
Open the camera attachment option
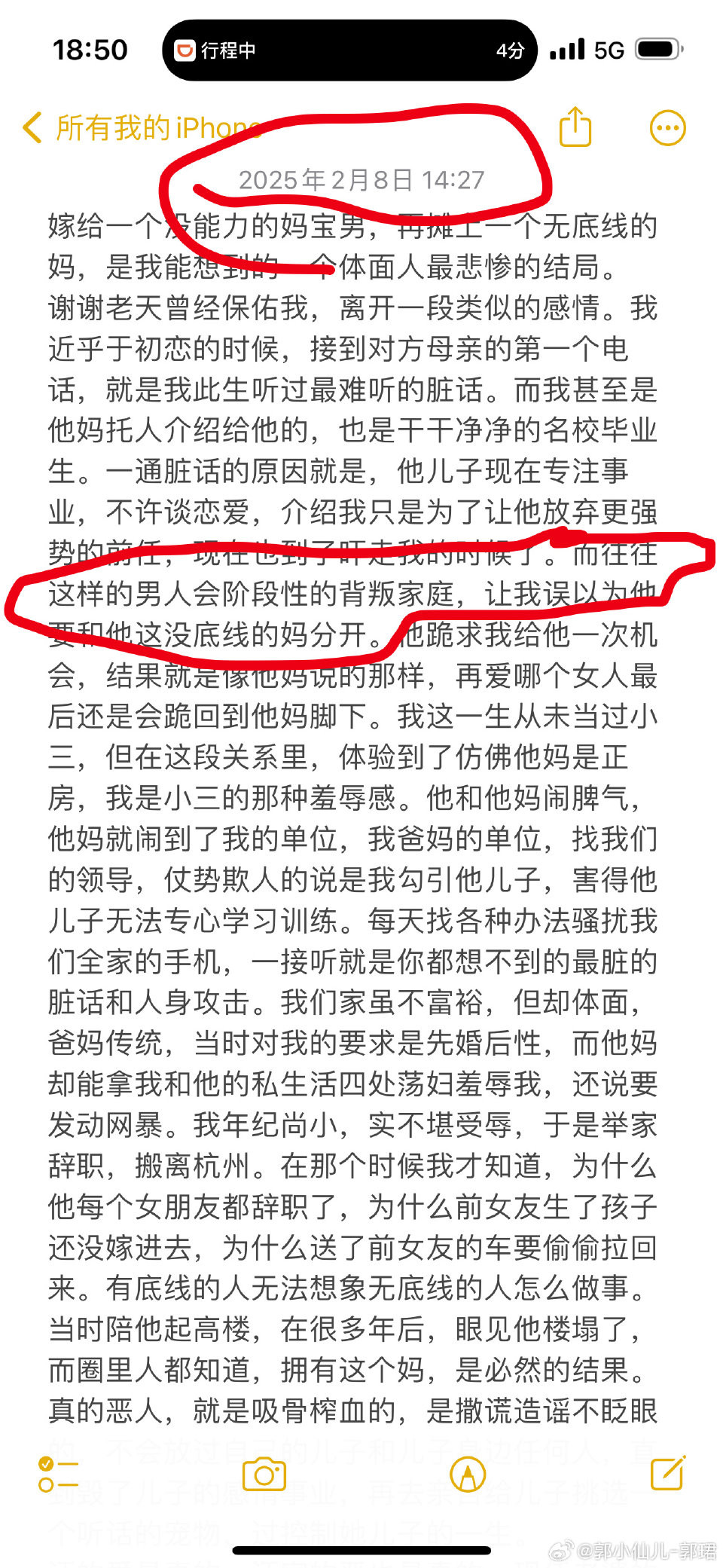point(264,1474)
